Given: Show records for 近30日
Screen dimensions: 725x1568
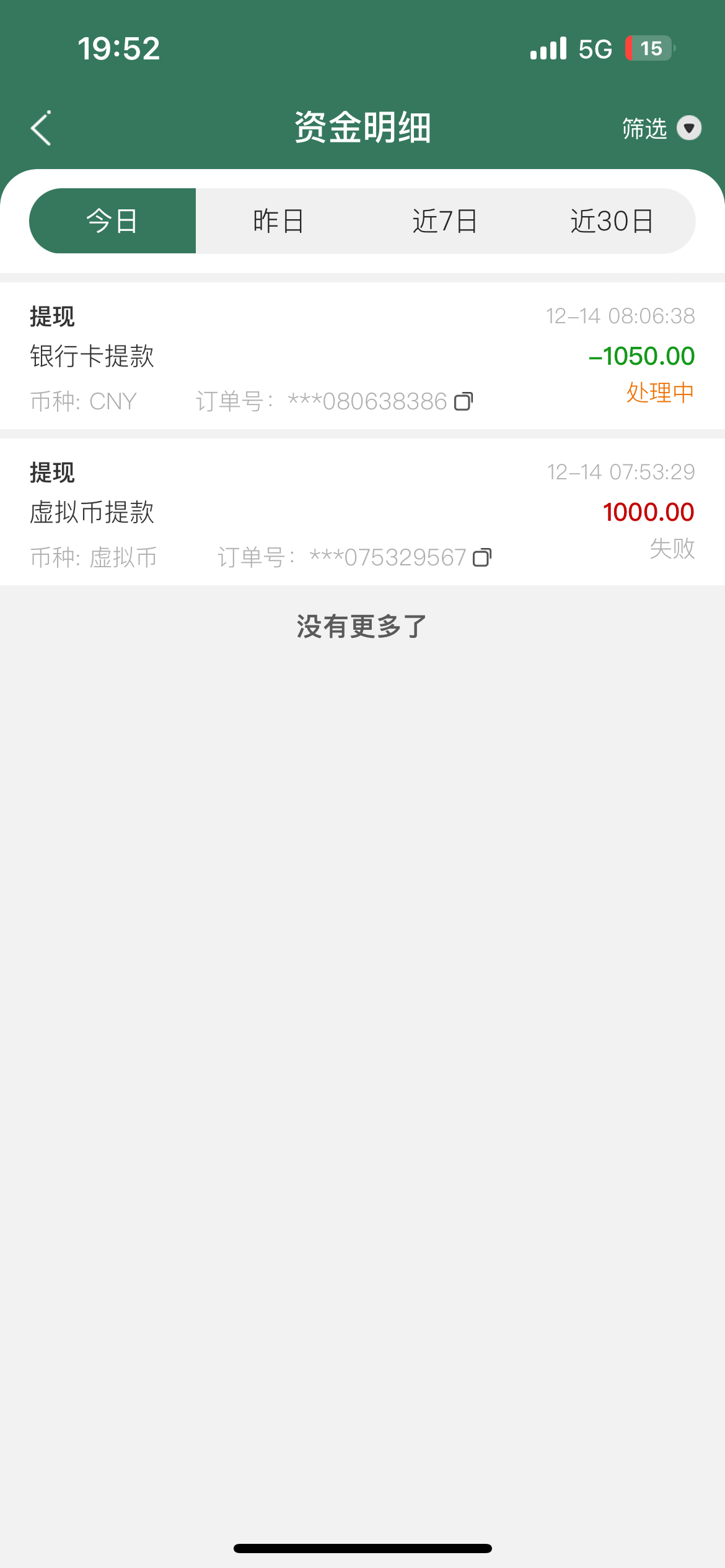Looking at the screenshot, I should [x=612, y=221].
